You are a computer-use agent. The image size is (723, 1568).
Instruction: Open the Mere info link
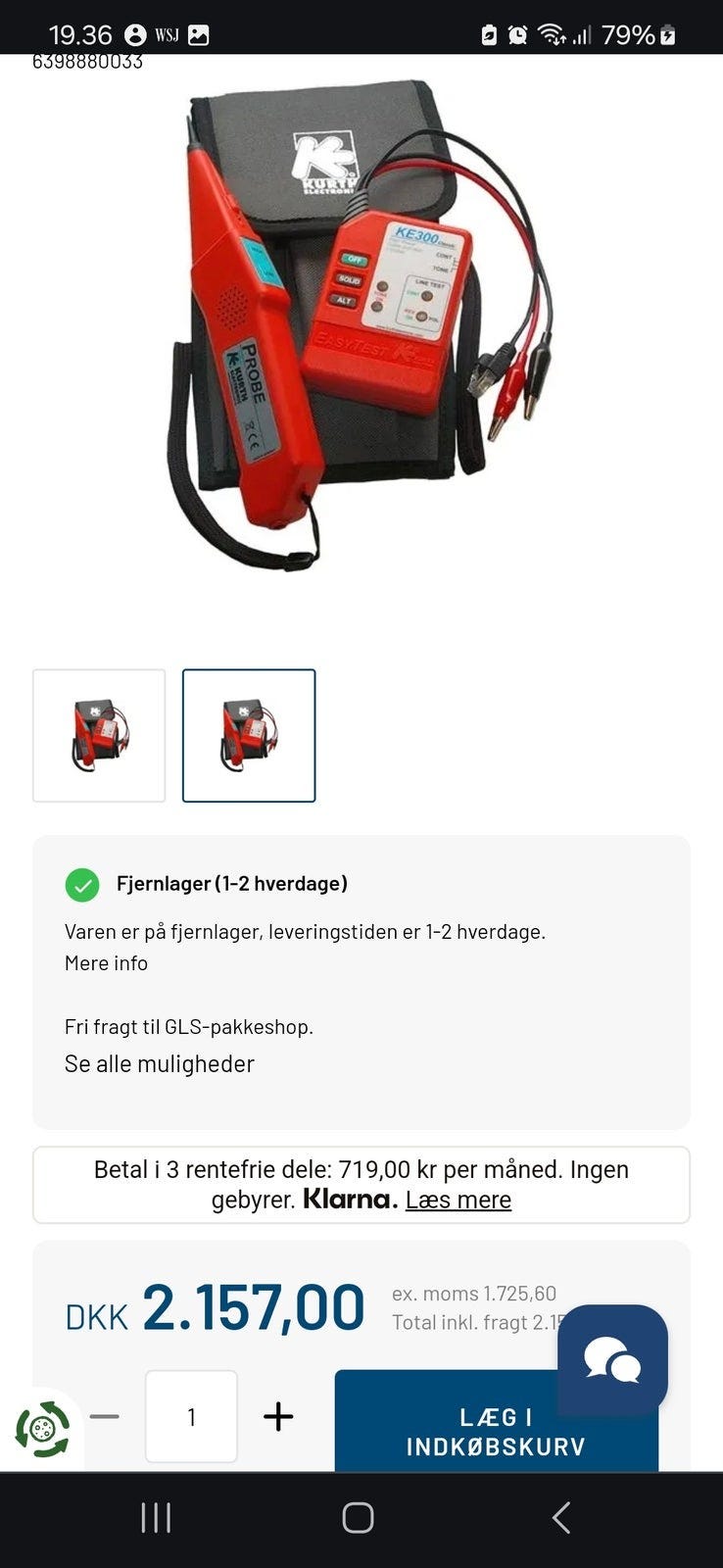point(105,962)
